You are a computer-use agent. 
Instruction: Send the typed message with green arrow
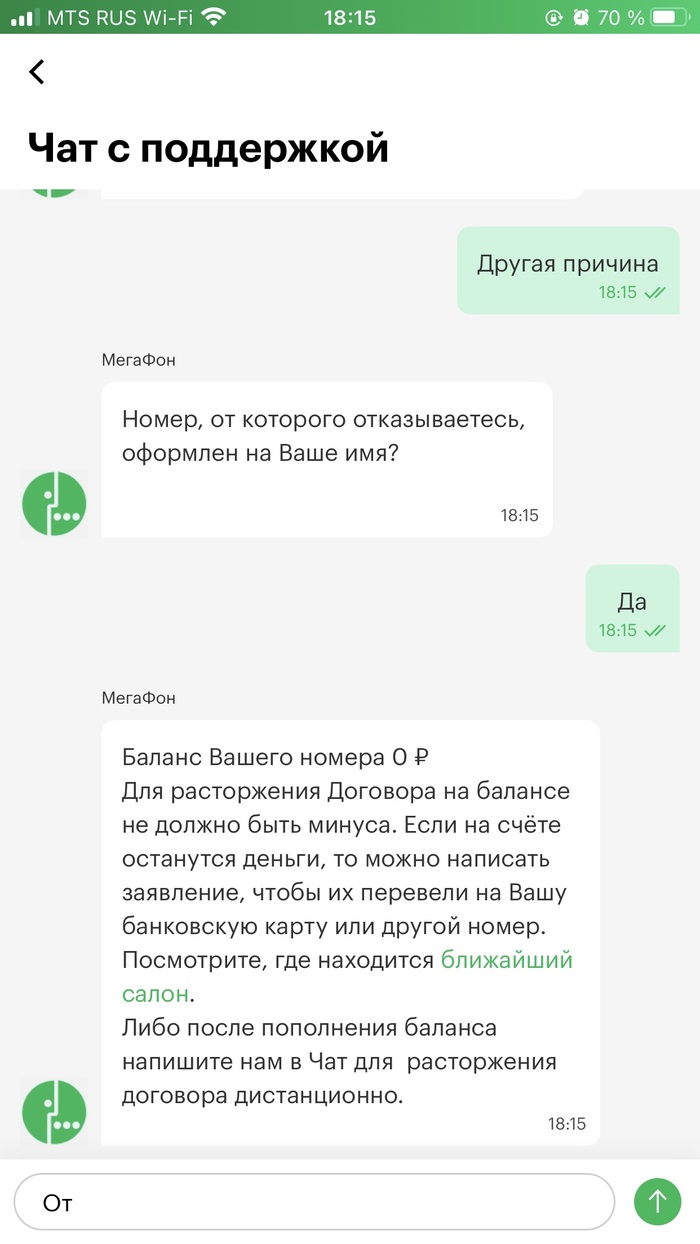click(x=657, y=1200)
